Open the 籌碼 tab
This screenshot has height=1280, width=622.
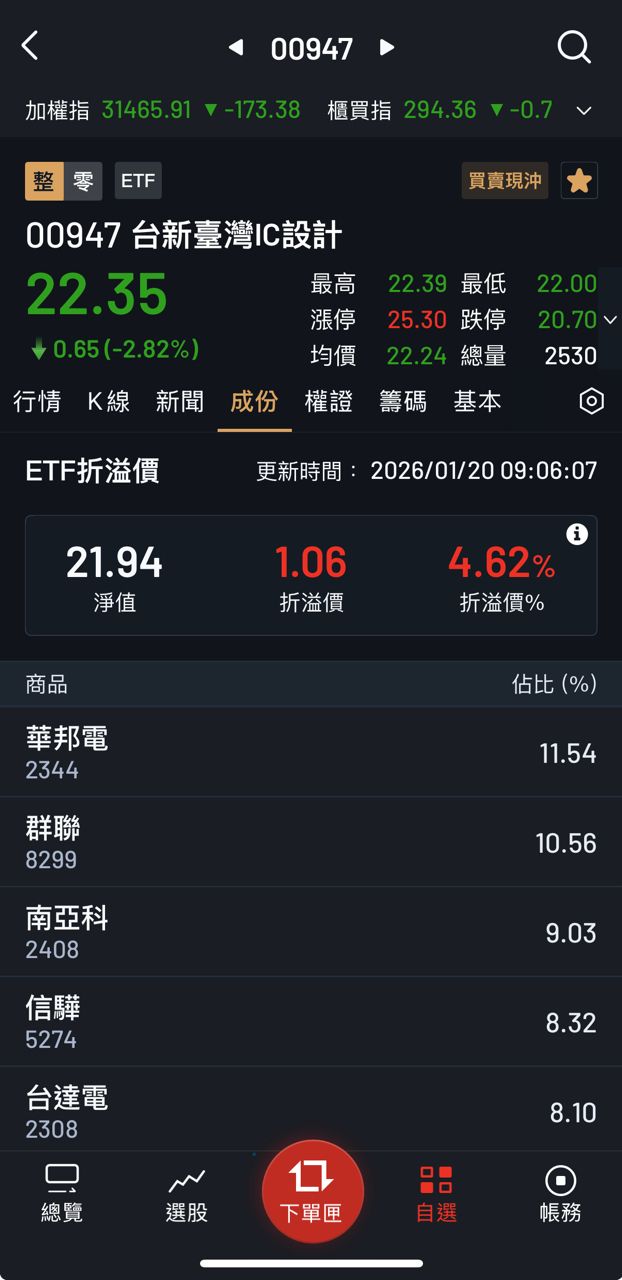403,402
